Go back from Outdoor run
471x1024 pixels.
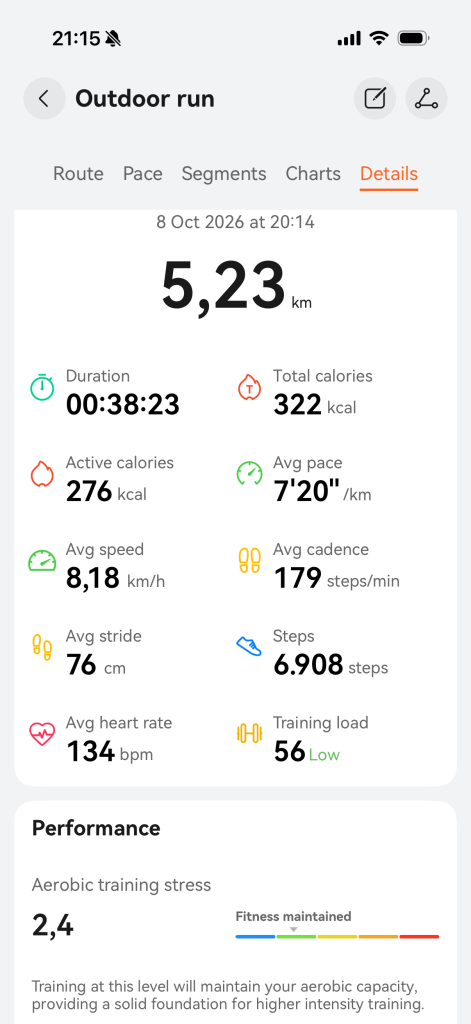[44, 99]
